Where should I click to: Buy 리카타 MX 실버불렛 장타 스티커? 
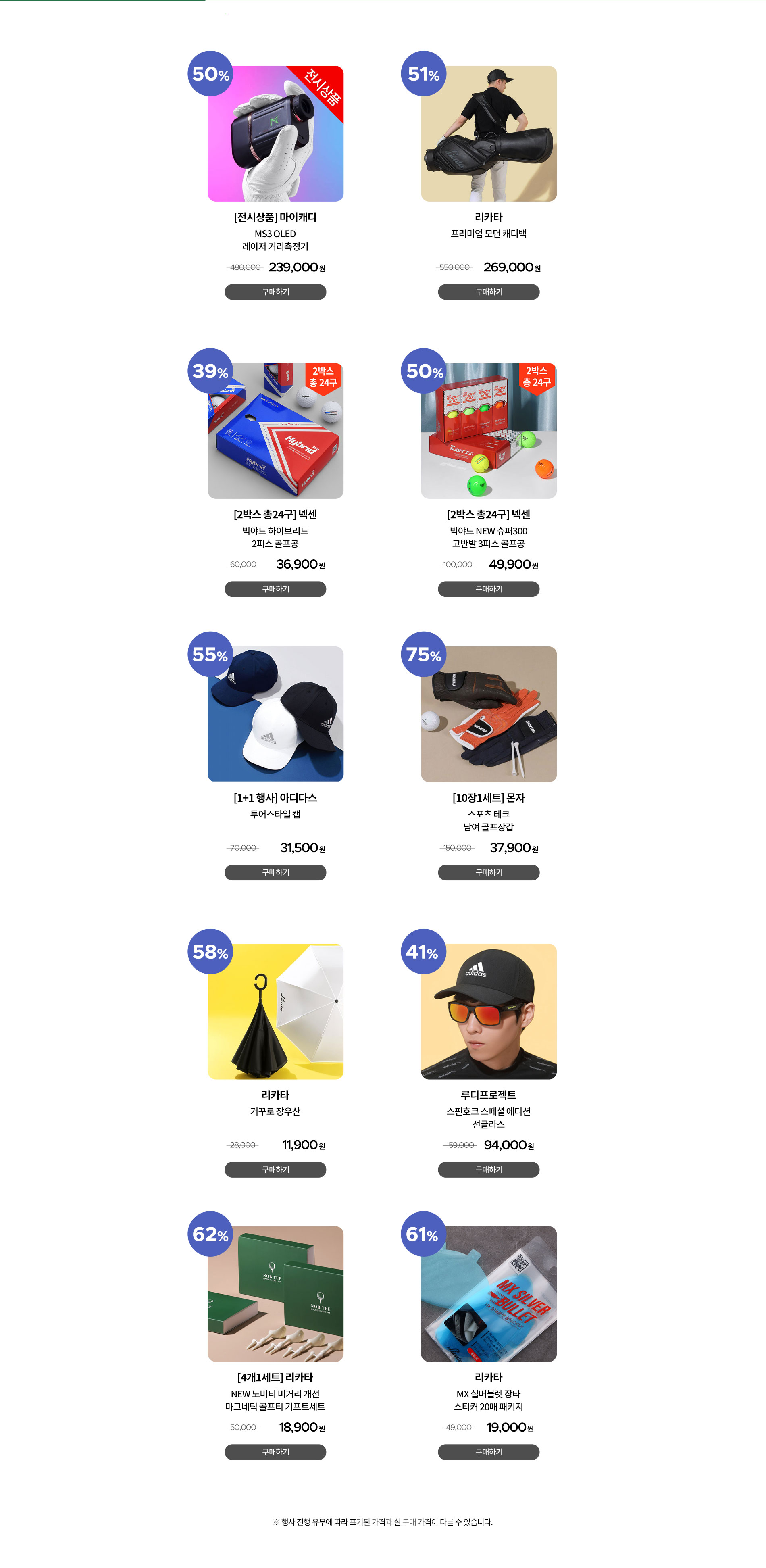(x=488, y=1451)
